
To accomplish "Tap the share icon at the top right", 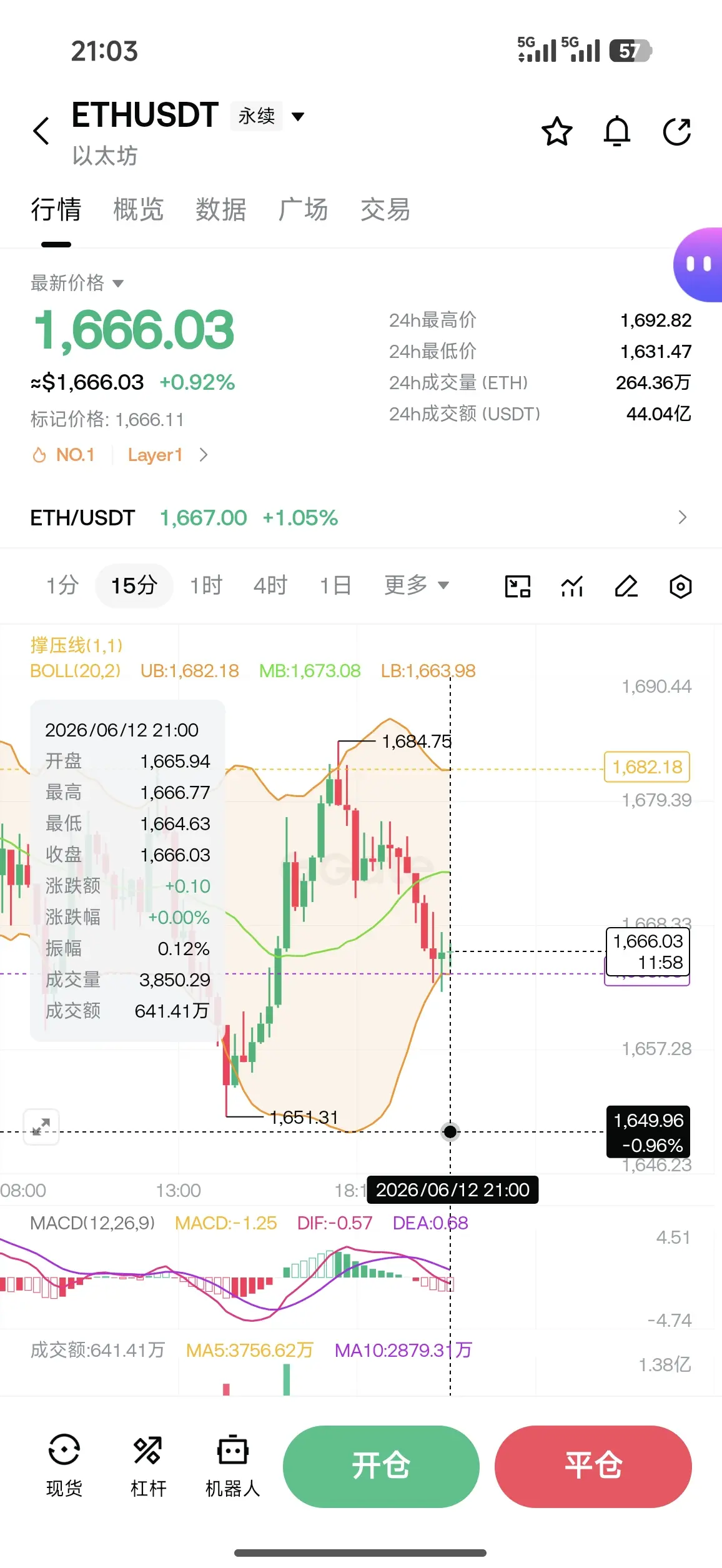I will [x=677, y=131].
